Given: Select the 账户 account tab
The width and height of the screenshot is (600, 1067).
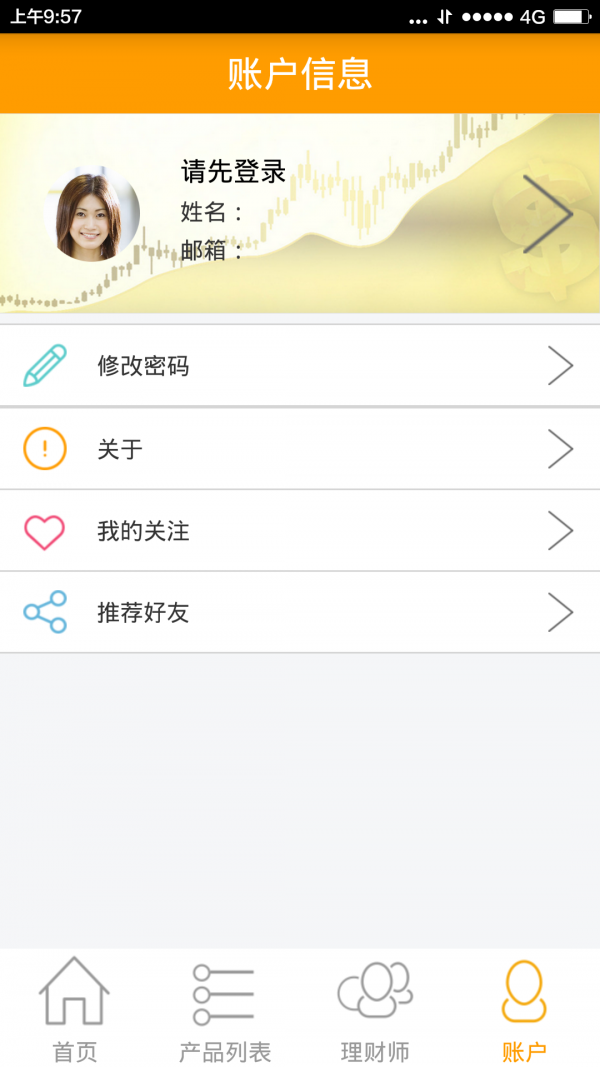Looking at the screenshot, I should tap(524, 1008).
